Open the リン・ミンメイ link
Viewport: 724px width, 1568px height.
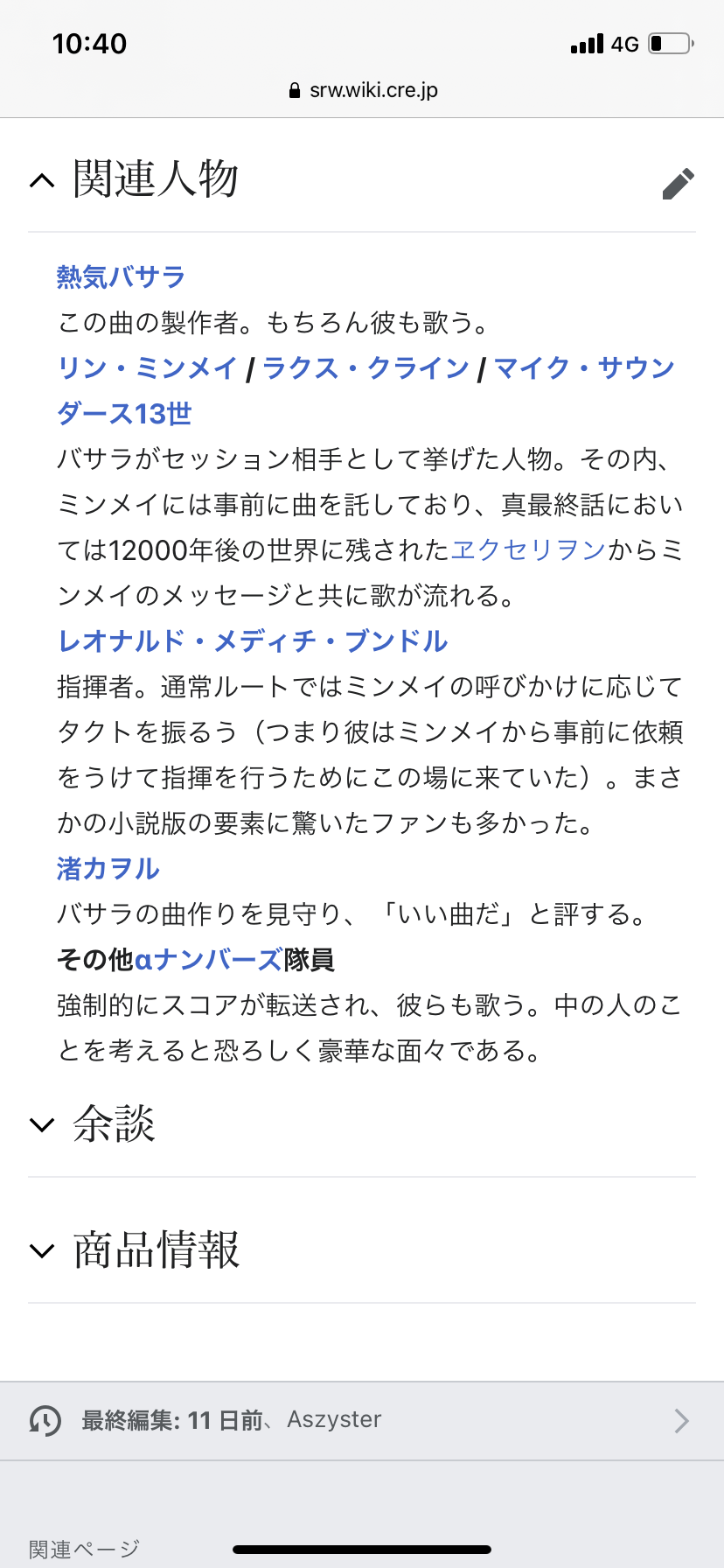pyautogui.click(x=147, y=368)
